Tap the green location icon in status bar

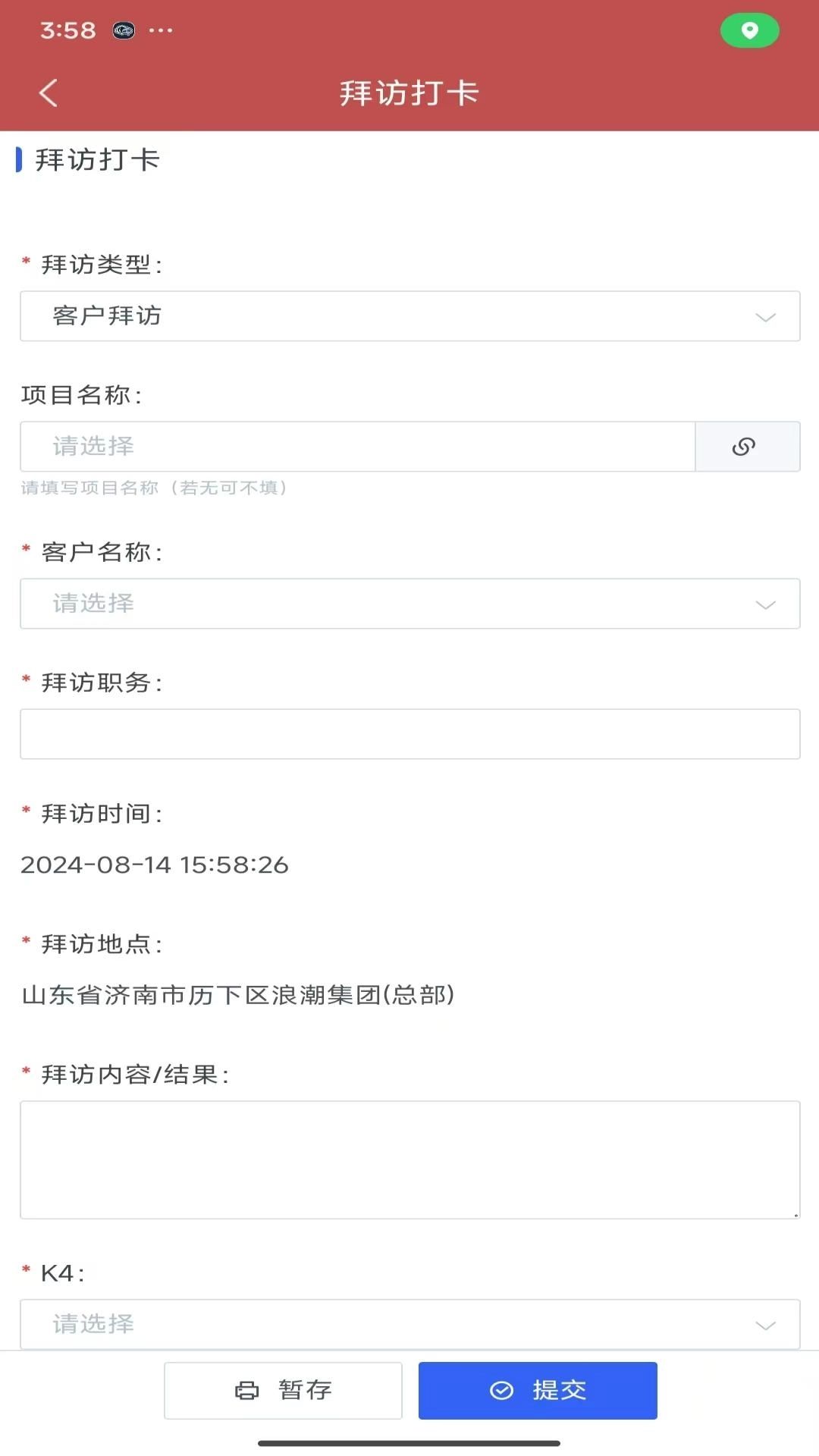749,30
